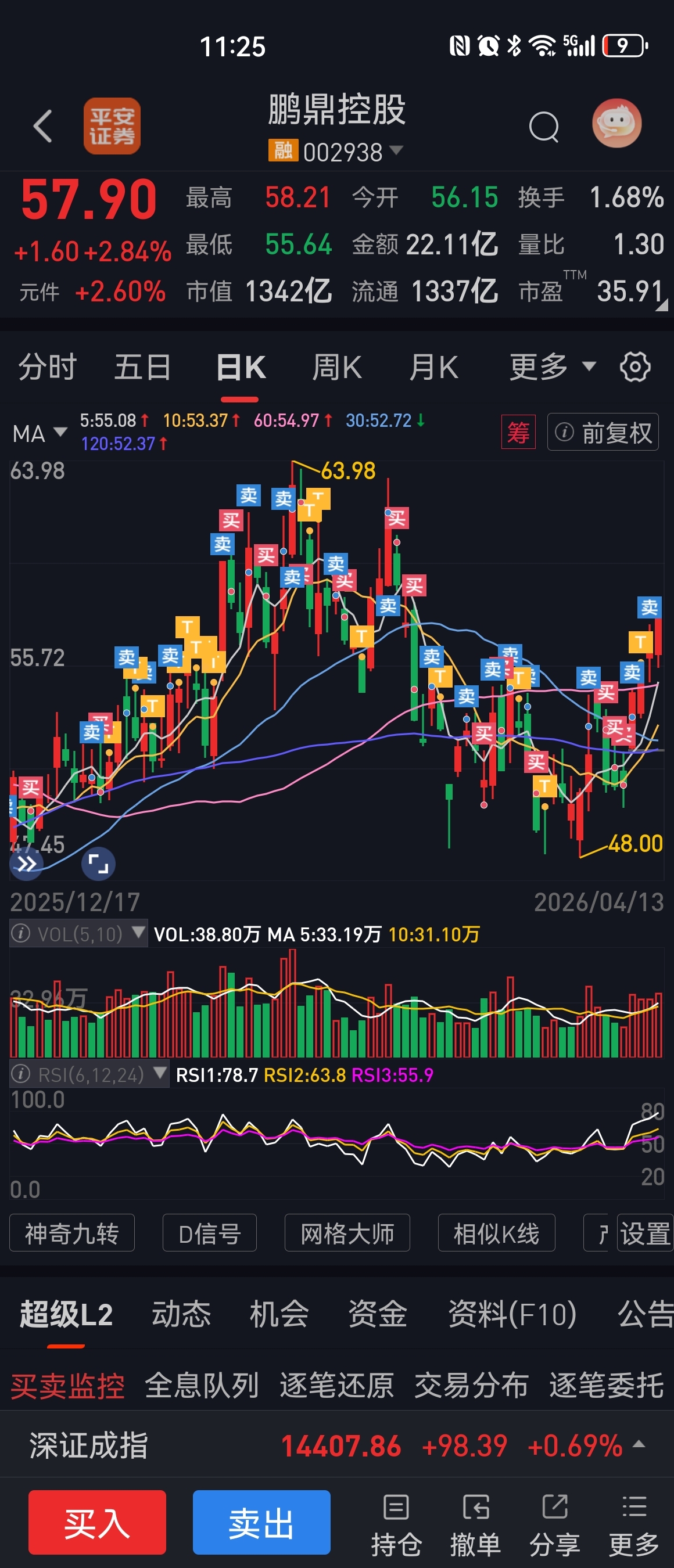The width and height of the screenshot is (674, 1568).
Task: Open the 神奇九转 indicator
Action: point(72,1233)
